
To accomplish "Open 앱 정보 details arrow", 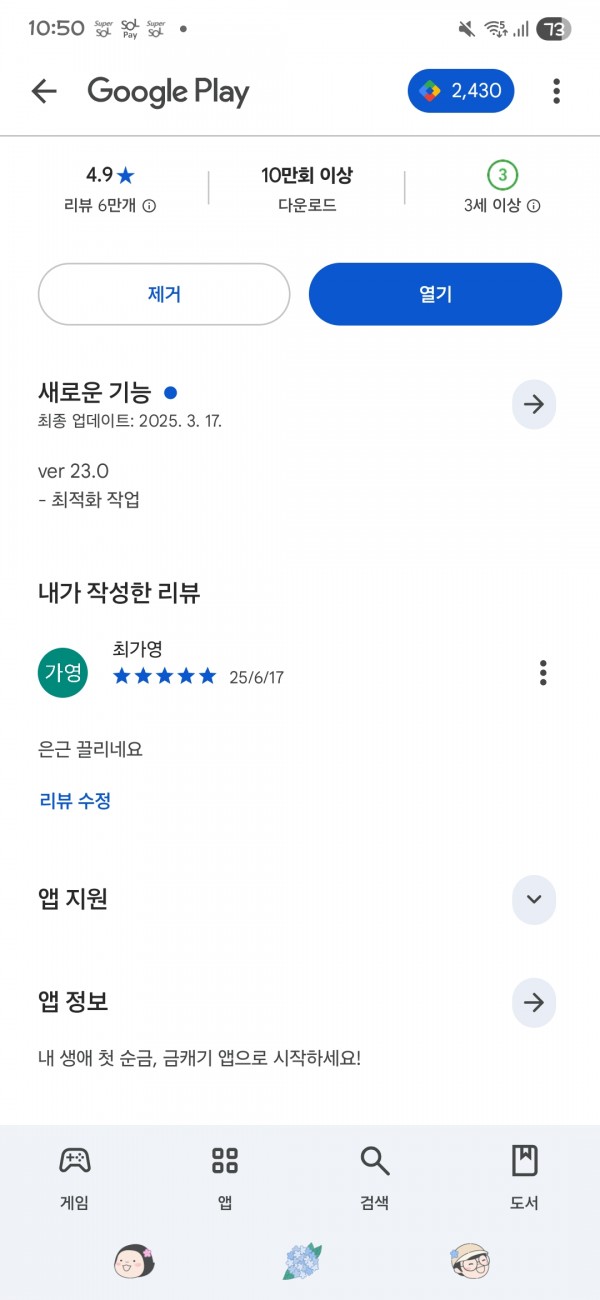I will click(x=534, y=1002).
